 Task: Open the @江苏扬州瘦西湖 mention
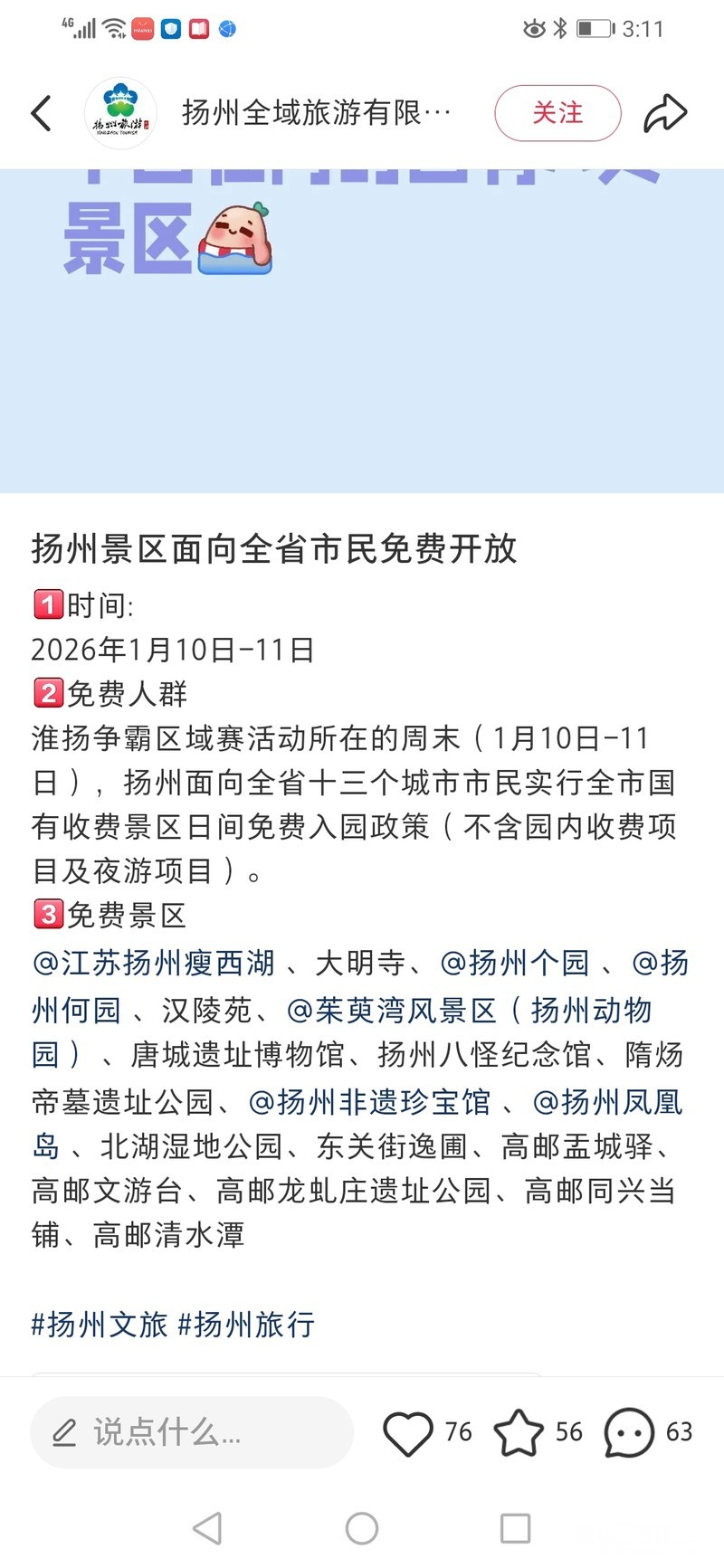(154, 963)
